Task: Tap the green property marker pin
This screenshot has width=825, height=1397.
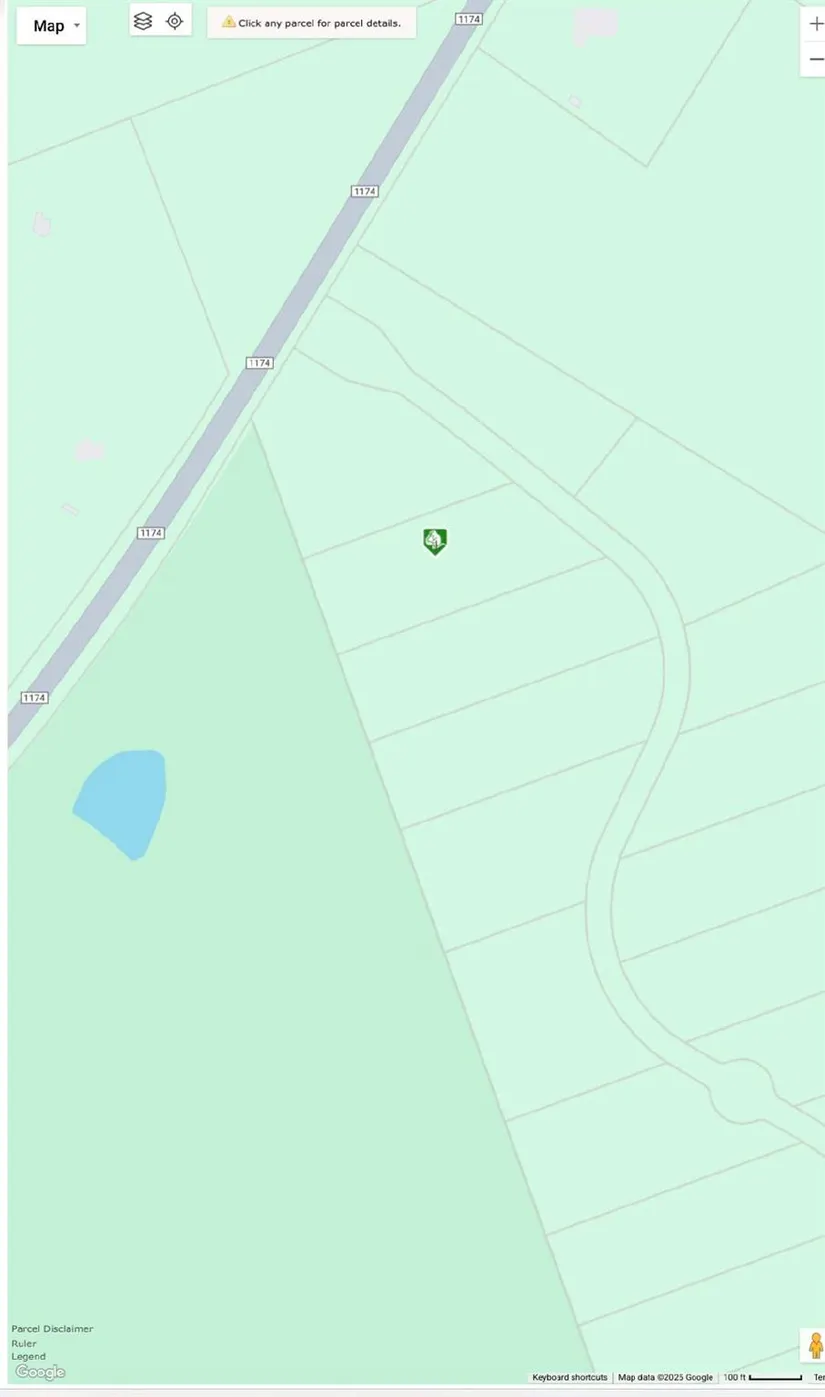Action: 434,541
